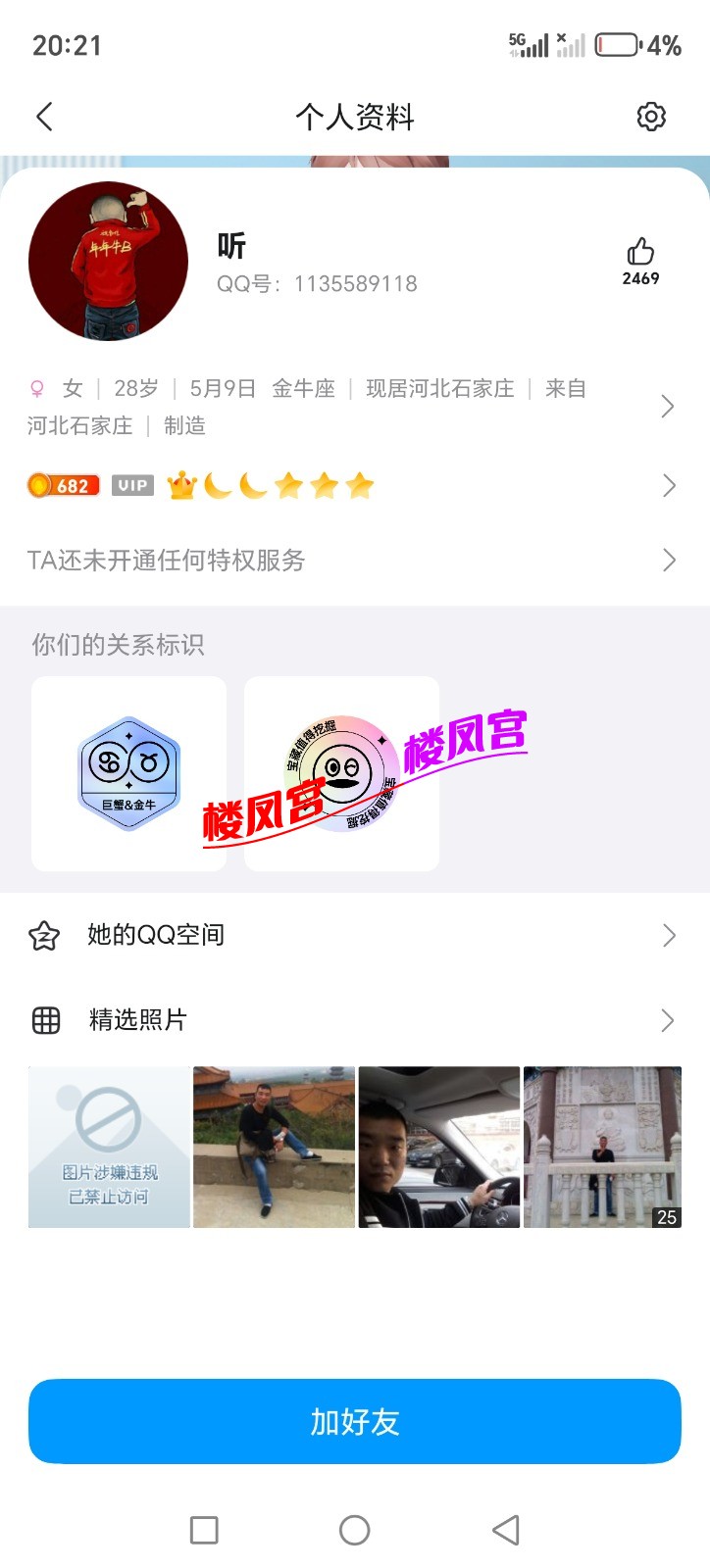Open the photo tile marked 25
710x1568 pixels.
[x=602, y=1147]
